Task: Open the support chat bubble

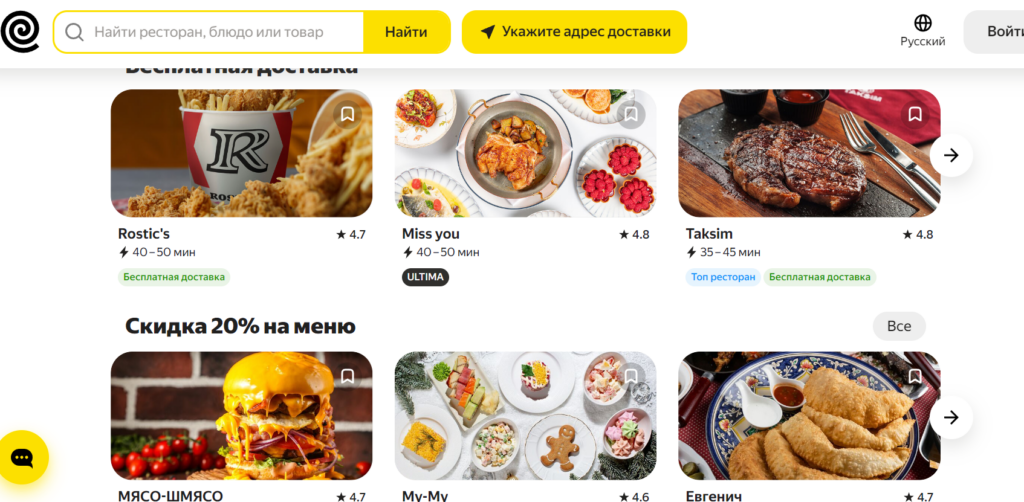Action: coord(23,457)
